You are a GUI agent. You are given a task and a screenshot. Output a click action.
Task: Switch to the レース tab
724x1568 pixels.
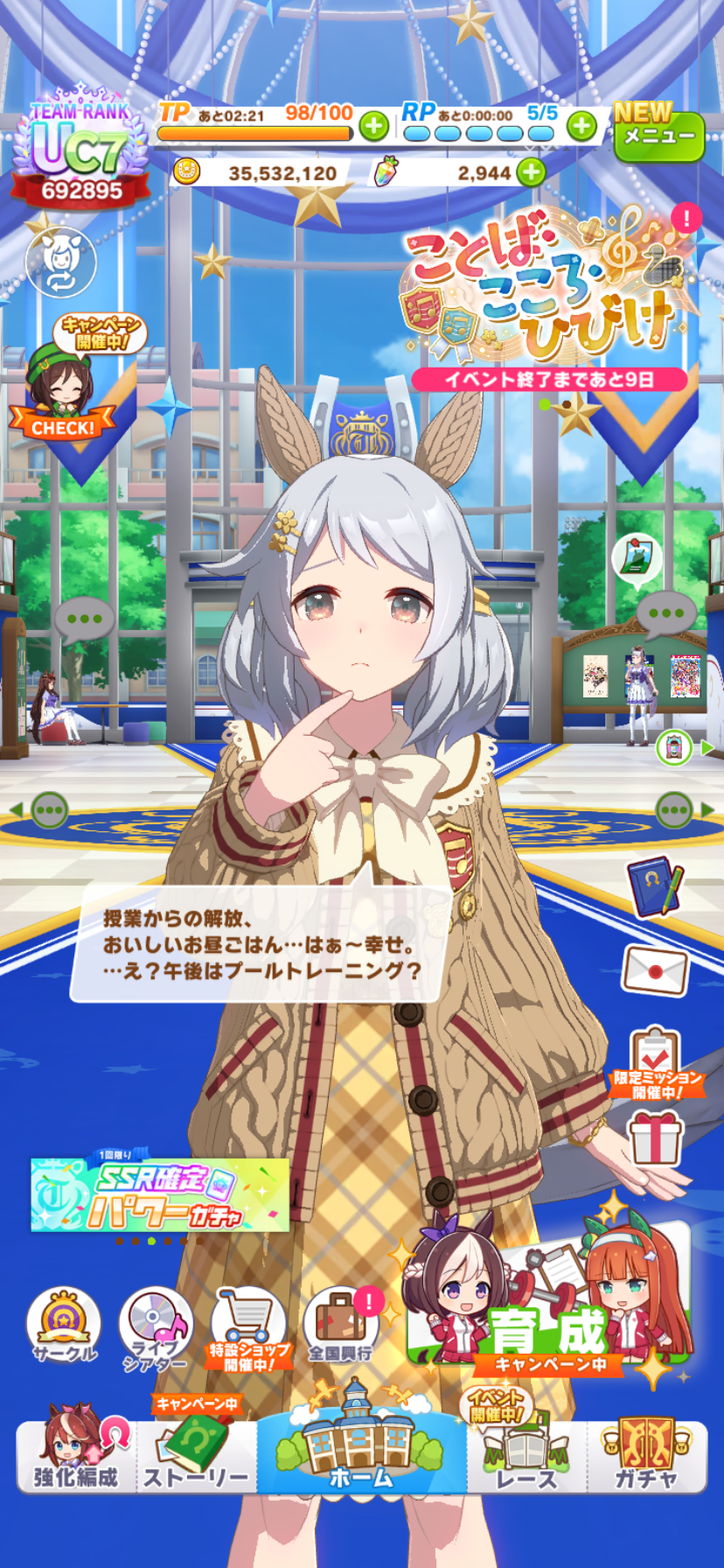click(526, 1454)
